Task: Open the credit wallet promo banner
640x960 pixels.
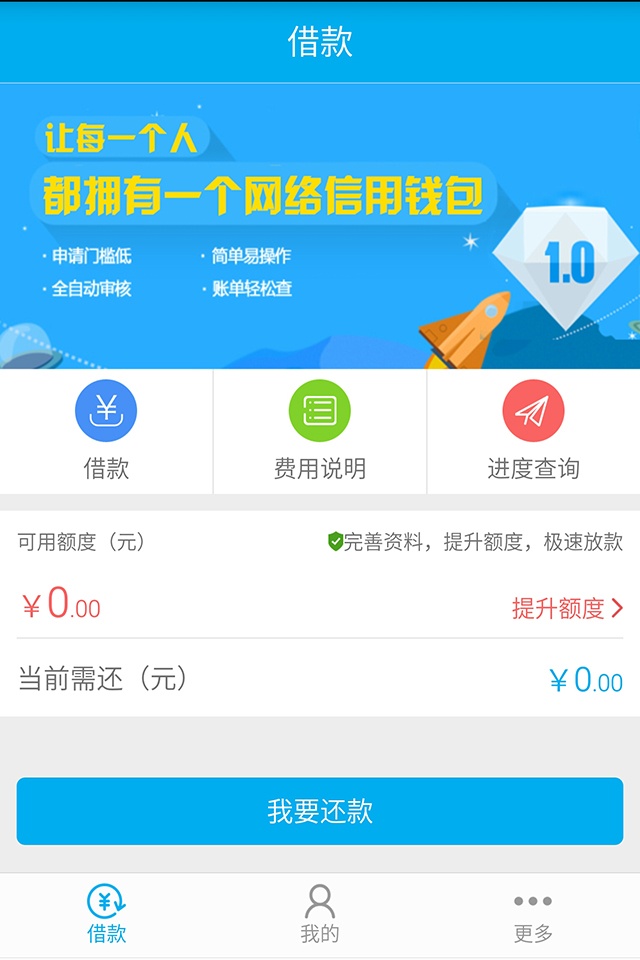Action: click(x=320, y=226)
